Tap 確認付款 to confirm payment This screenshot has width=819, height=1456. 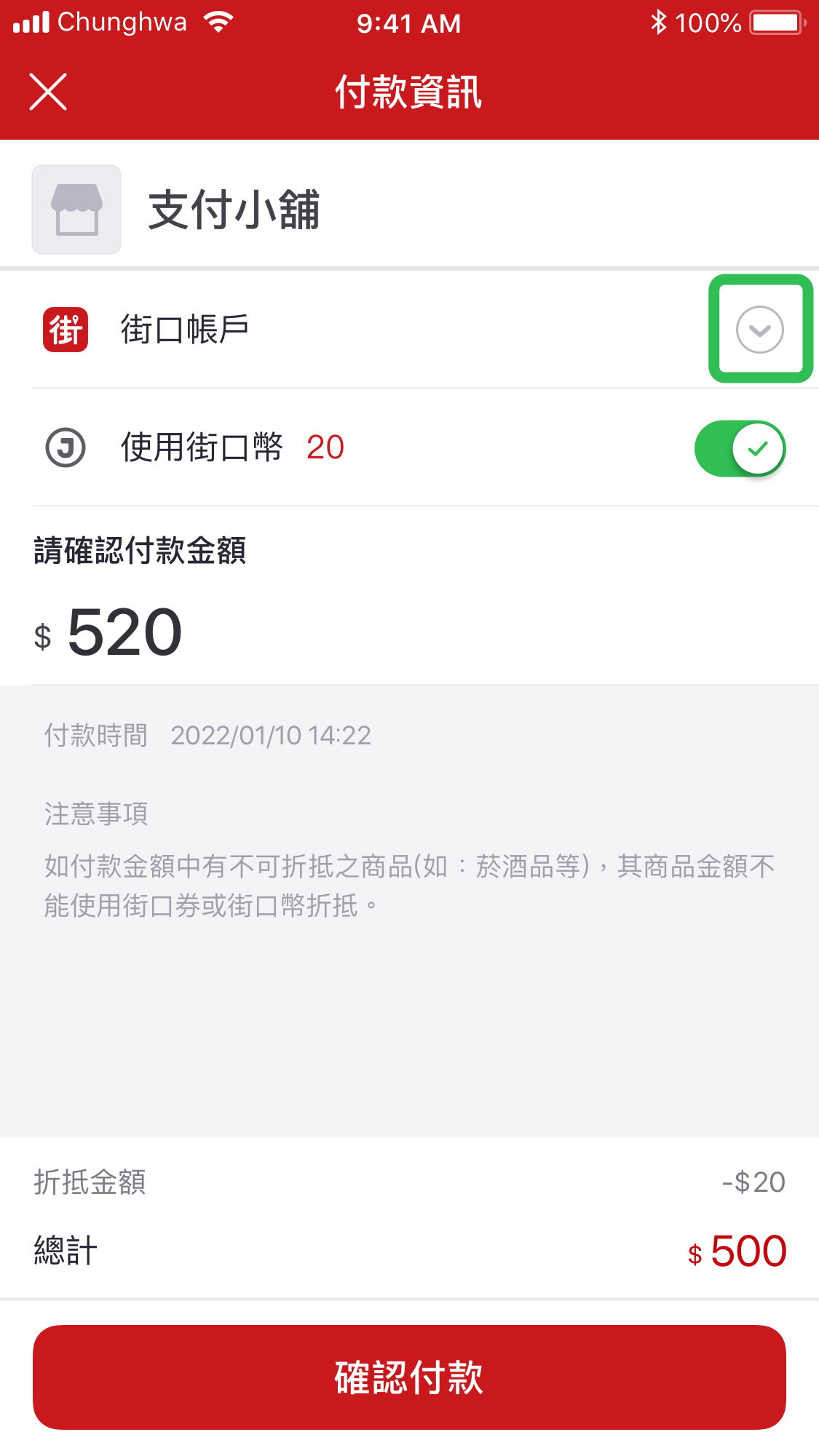[x=409, y=1377]
